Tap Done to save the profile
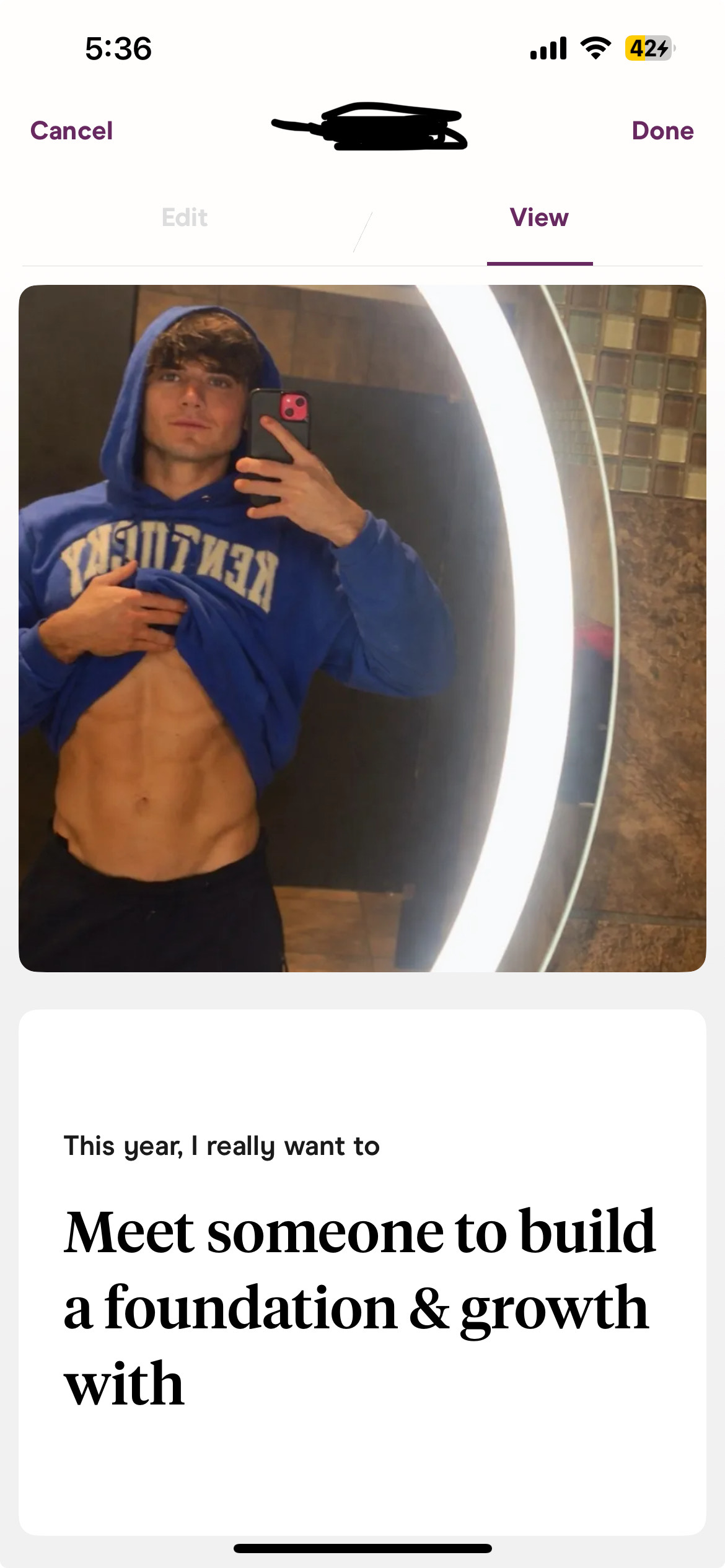Viewport: 725px width, 1568px height. (662, 131)
